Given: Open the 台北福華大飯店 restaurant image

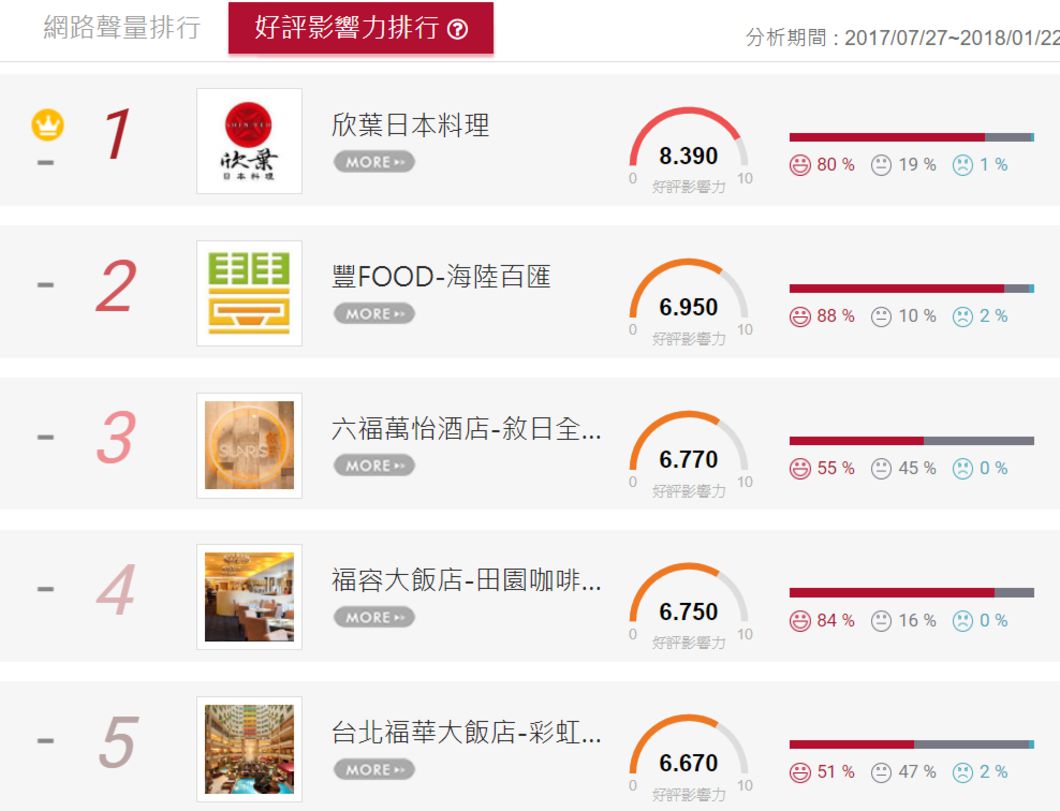Looking at the screenshot, I should [249, 749].
